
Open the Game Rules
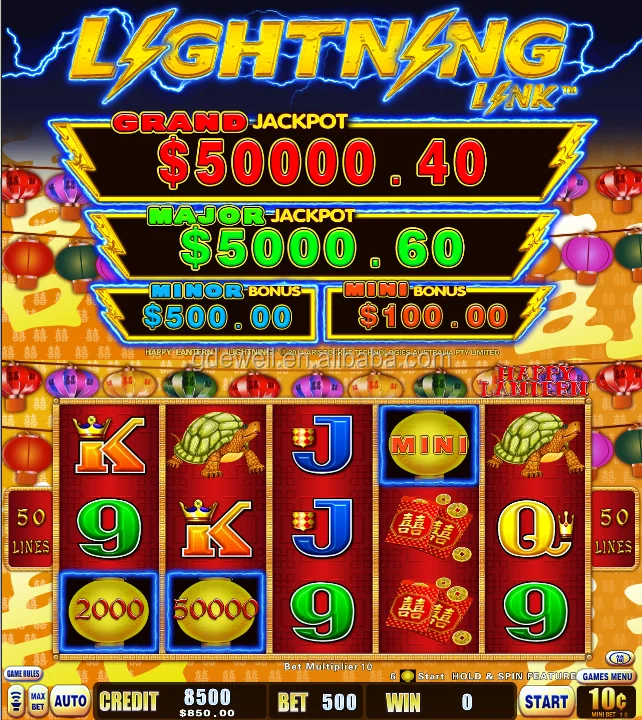[23, 674]
